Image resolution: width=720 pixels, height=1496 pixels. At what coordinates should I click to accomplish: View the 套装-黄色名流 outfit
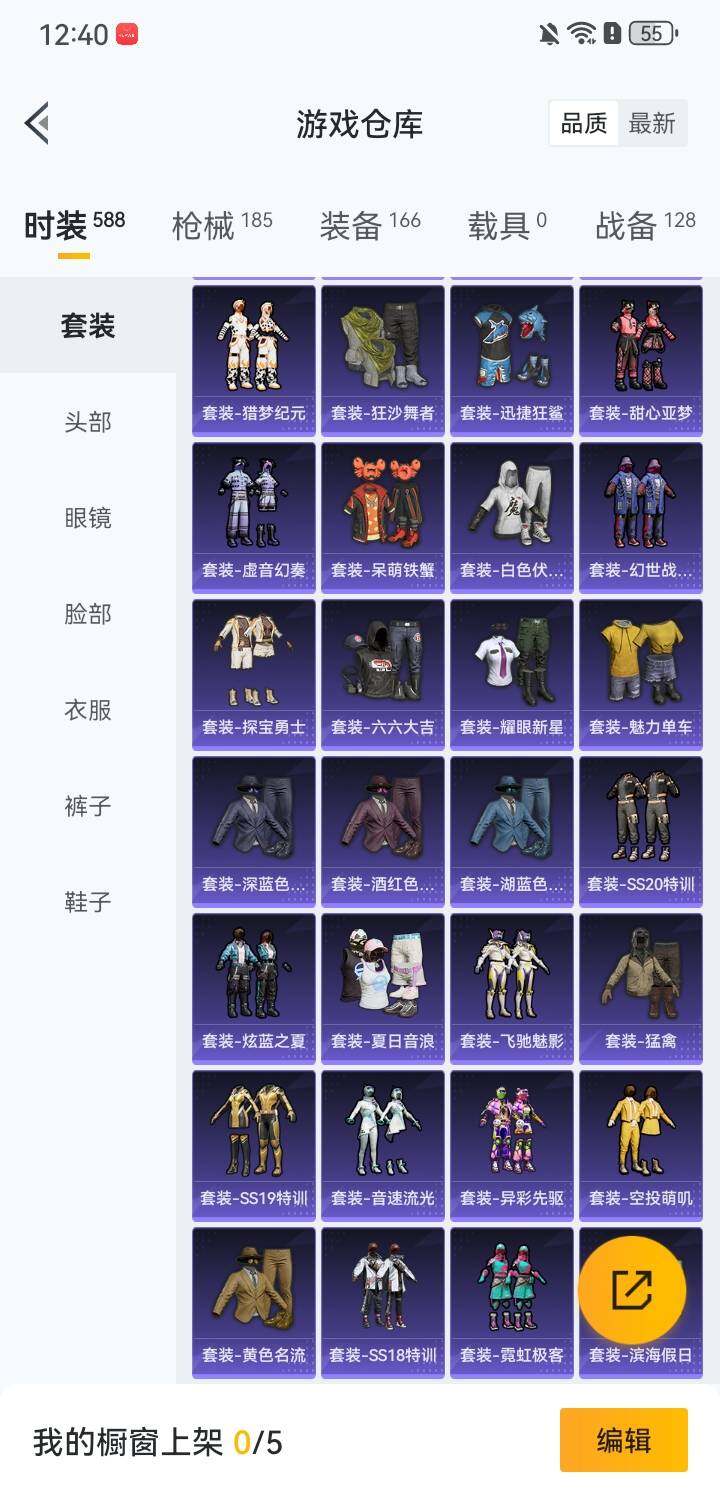(253, 1290)
